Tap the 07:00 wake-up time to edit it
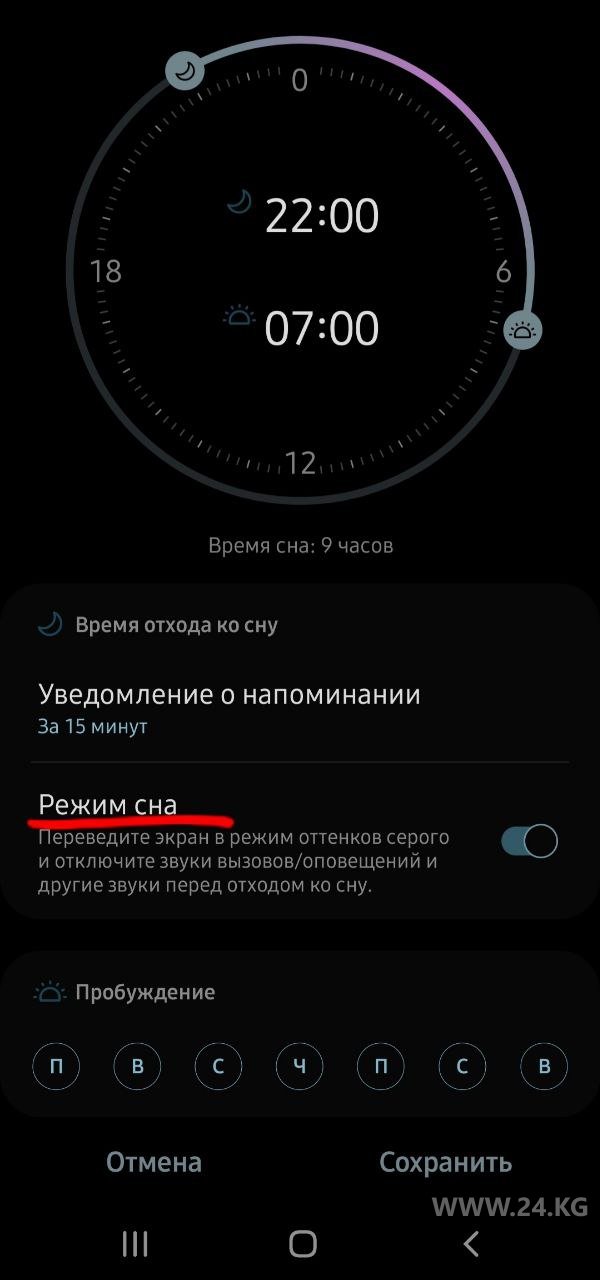 pyautogui.click(x=320, y=328)
